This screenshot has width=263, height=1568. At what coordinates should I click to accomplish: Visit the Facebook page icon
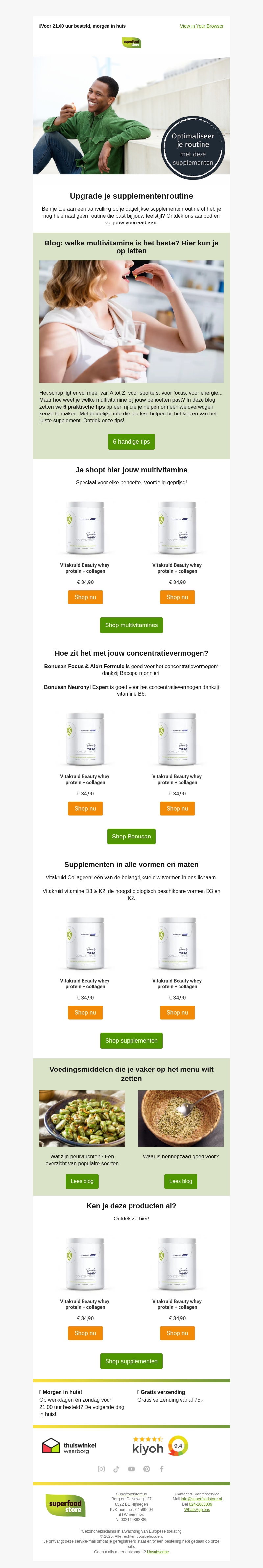click(162, 1469)
